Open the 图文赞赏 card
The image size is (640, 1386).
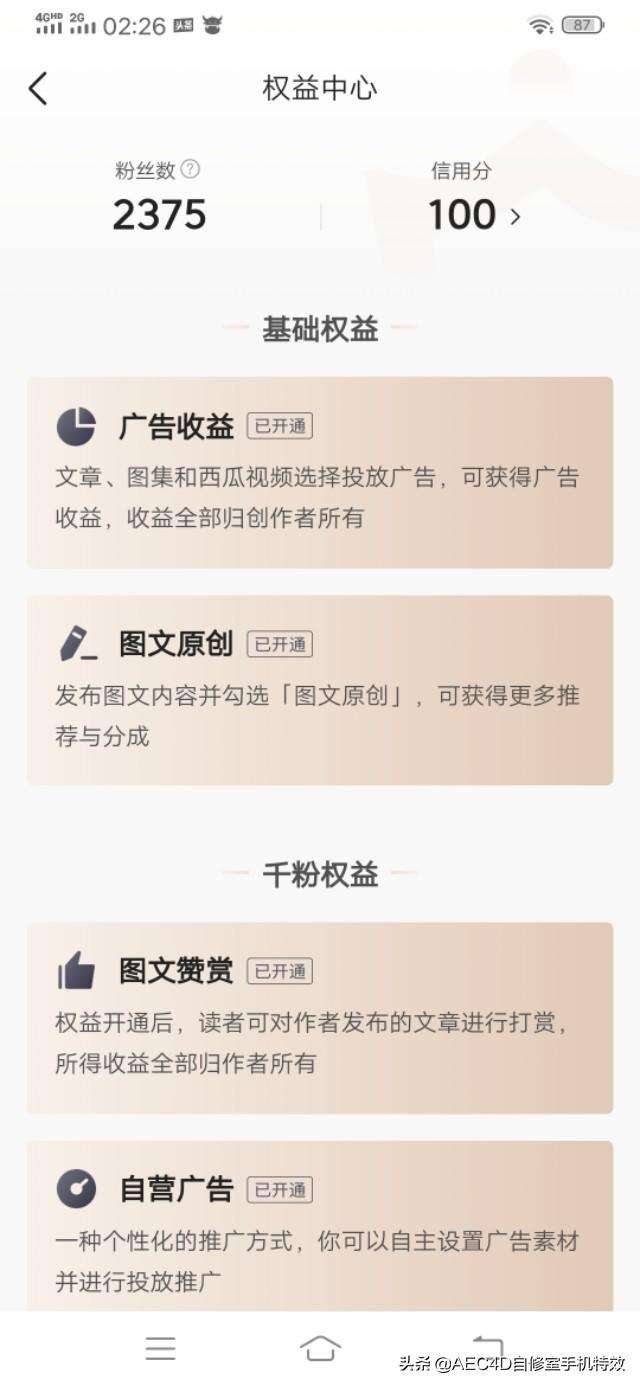point(320,1018)
